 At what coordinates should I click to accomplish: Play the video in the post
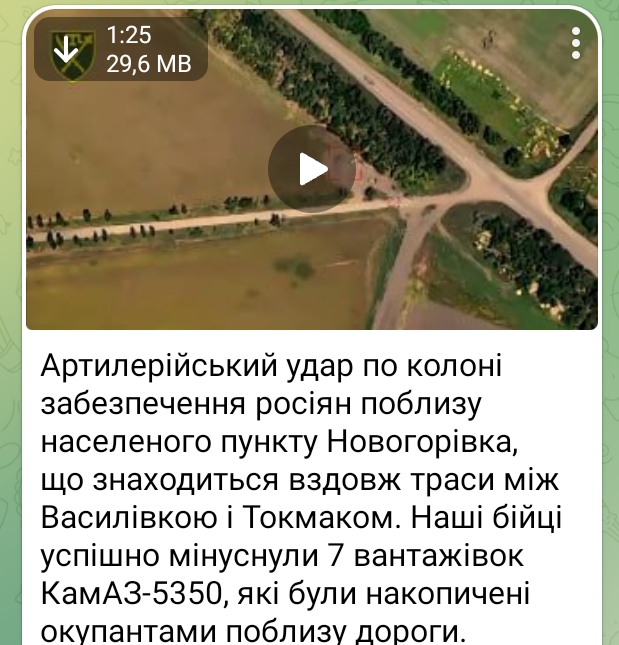tap(312, 168)
